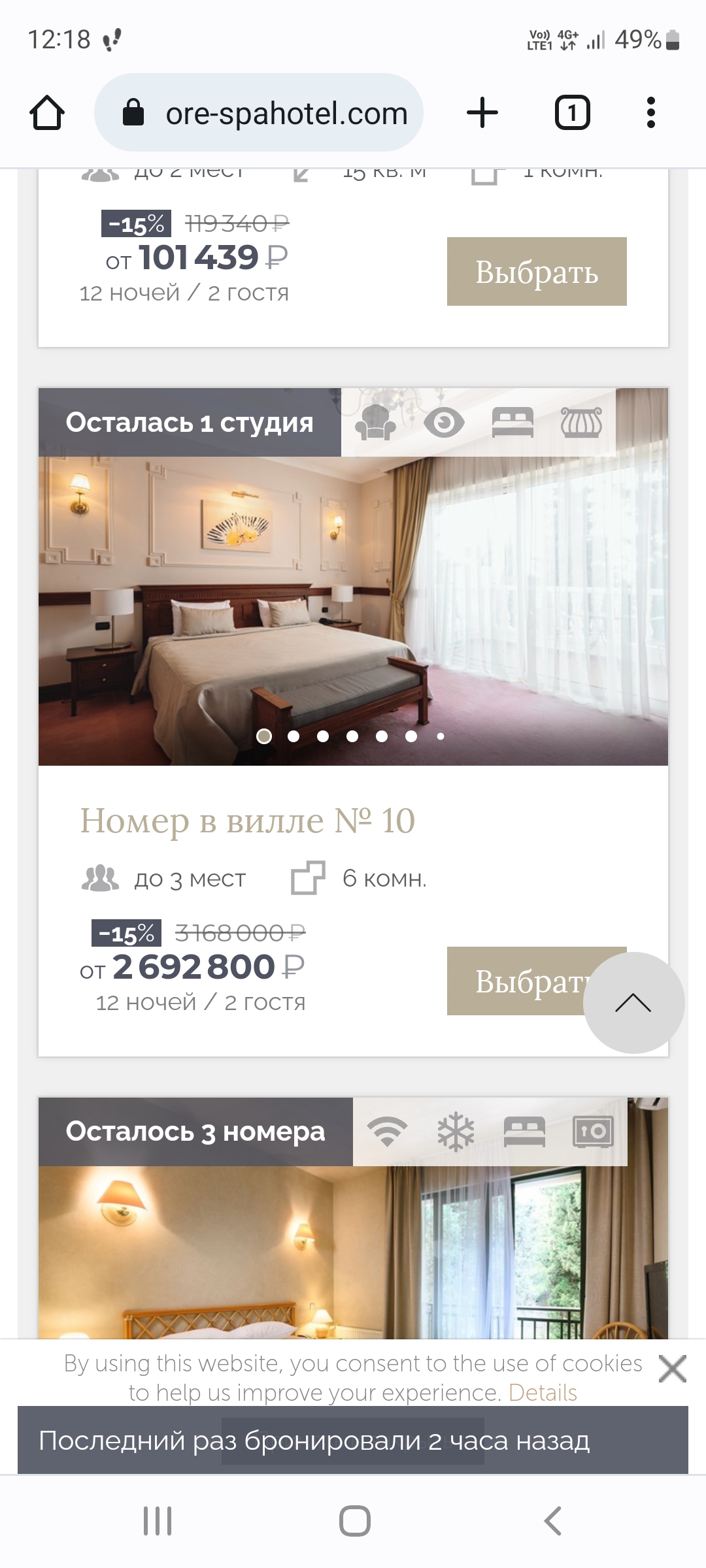Open the tab switcher
706x1568 pixels.
click(x=572, y=113)
